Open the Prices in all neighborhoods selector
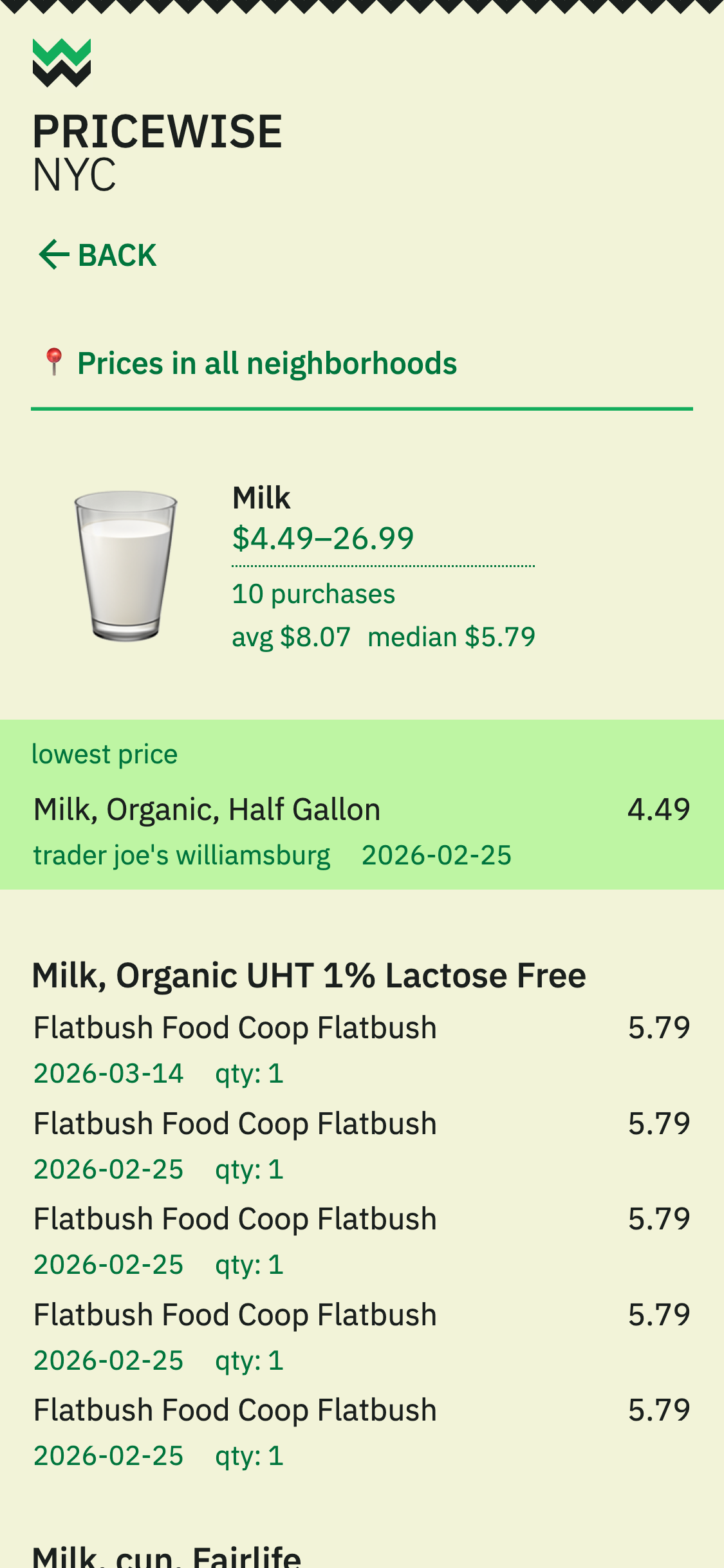Viewport: 724px width, 1568px height. click(x=266, y=364)
